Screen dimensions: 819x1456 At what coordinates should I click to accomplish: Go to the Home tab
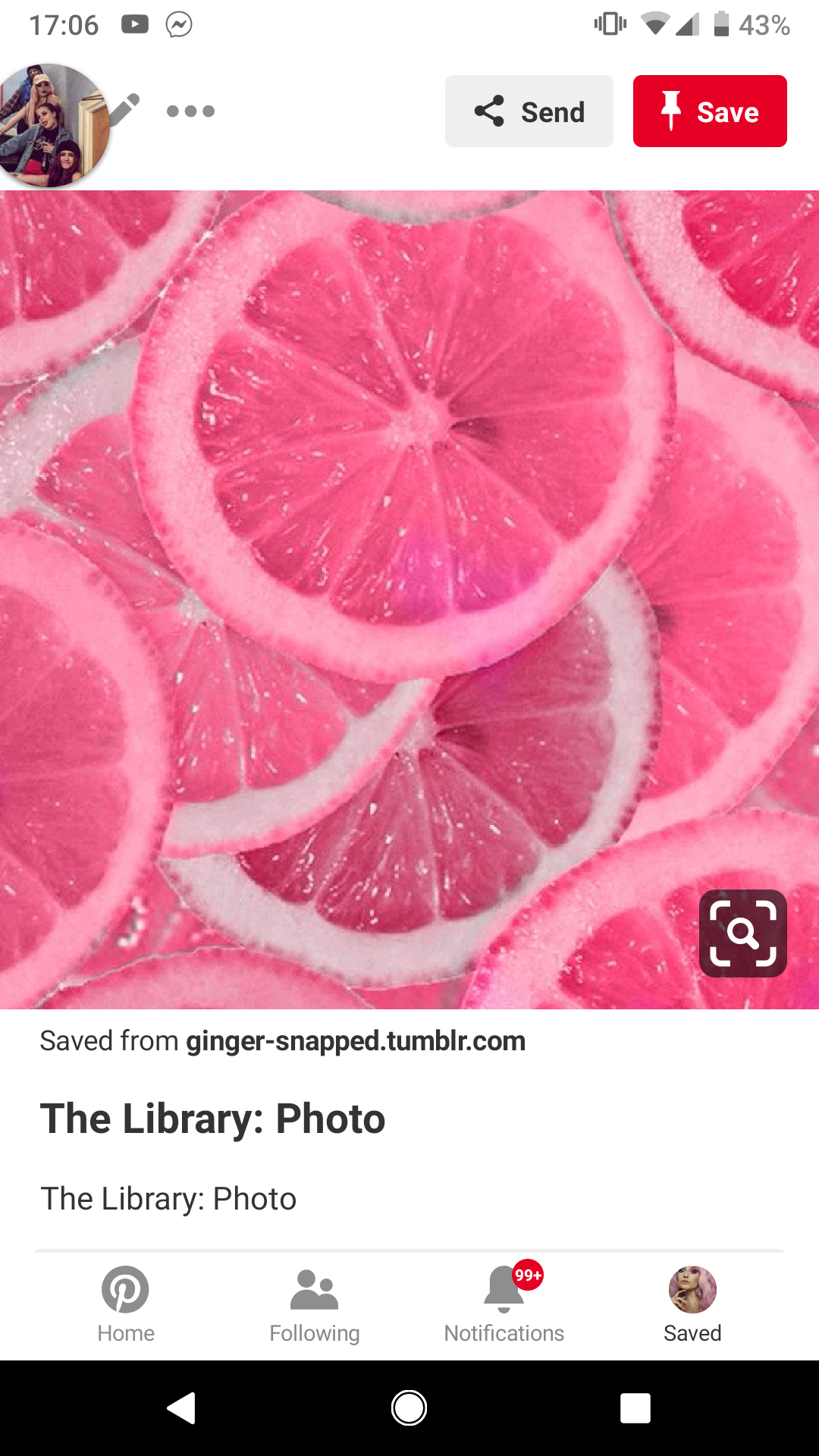[126, 1304]
